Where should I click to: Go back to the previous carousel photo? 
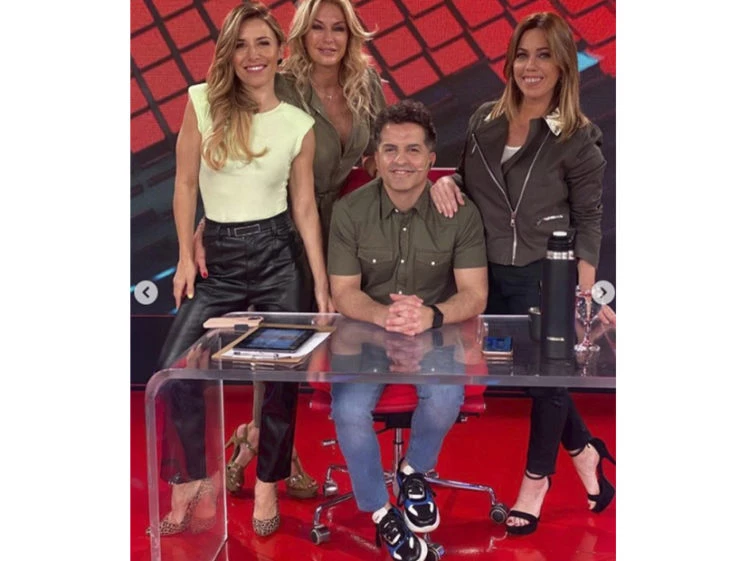[146, 292]
